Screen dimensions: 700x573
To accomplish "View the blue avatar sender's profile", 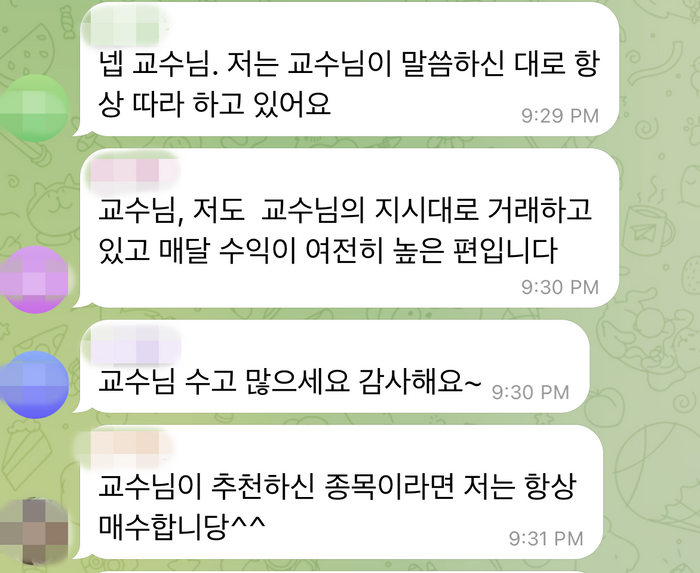I will click(x=35, y=380).
